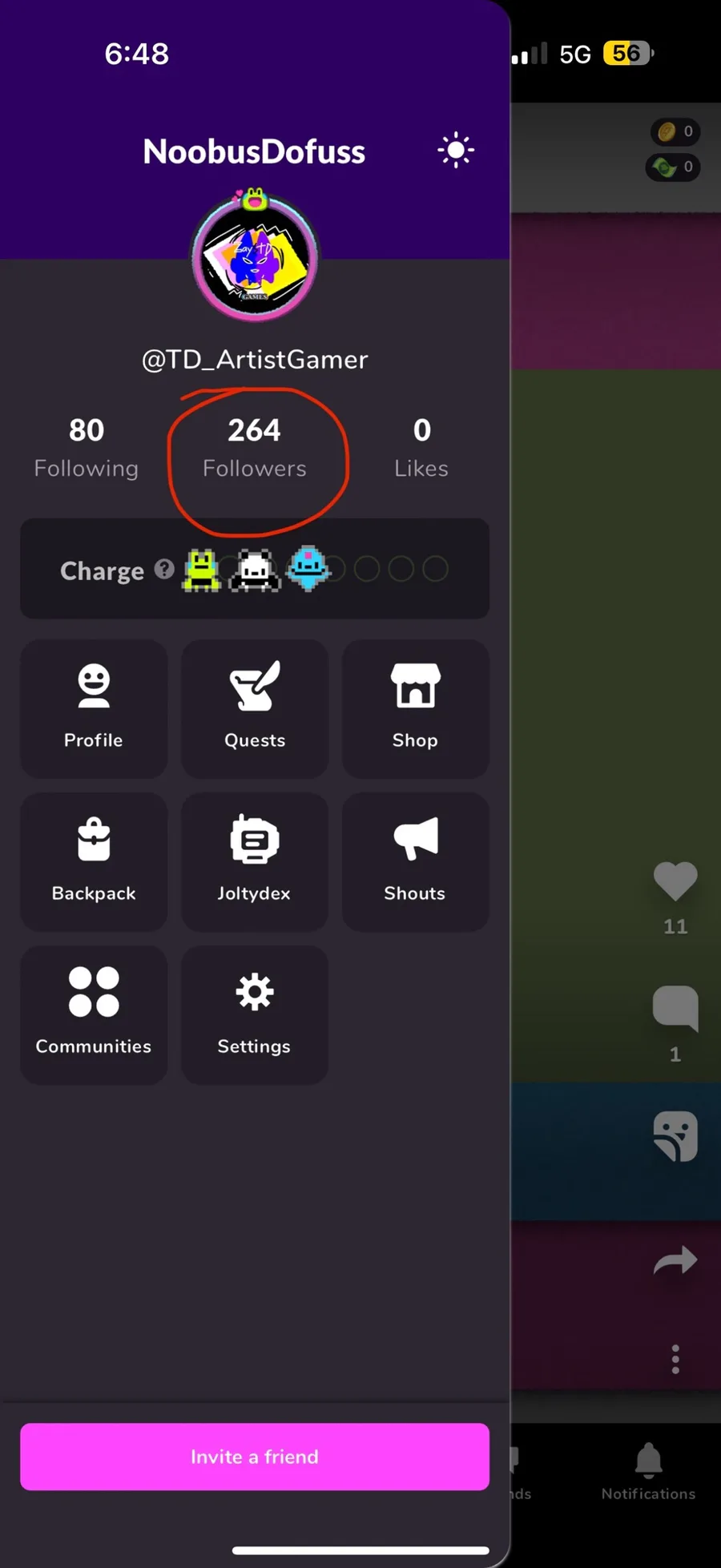The image size is (721, 1568).
Task: Like the post with the heart icon
Action: [x=675, y=881]
